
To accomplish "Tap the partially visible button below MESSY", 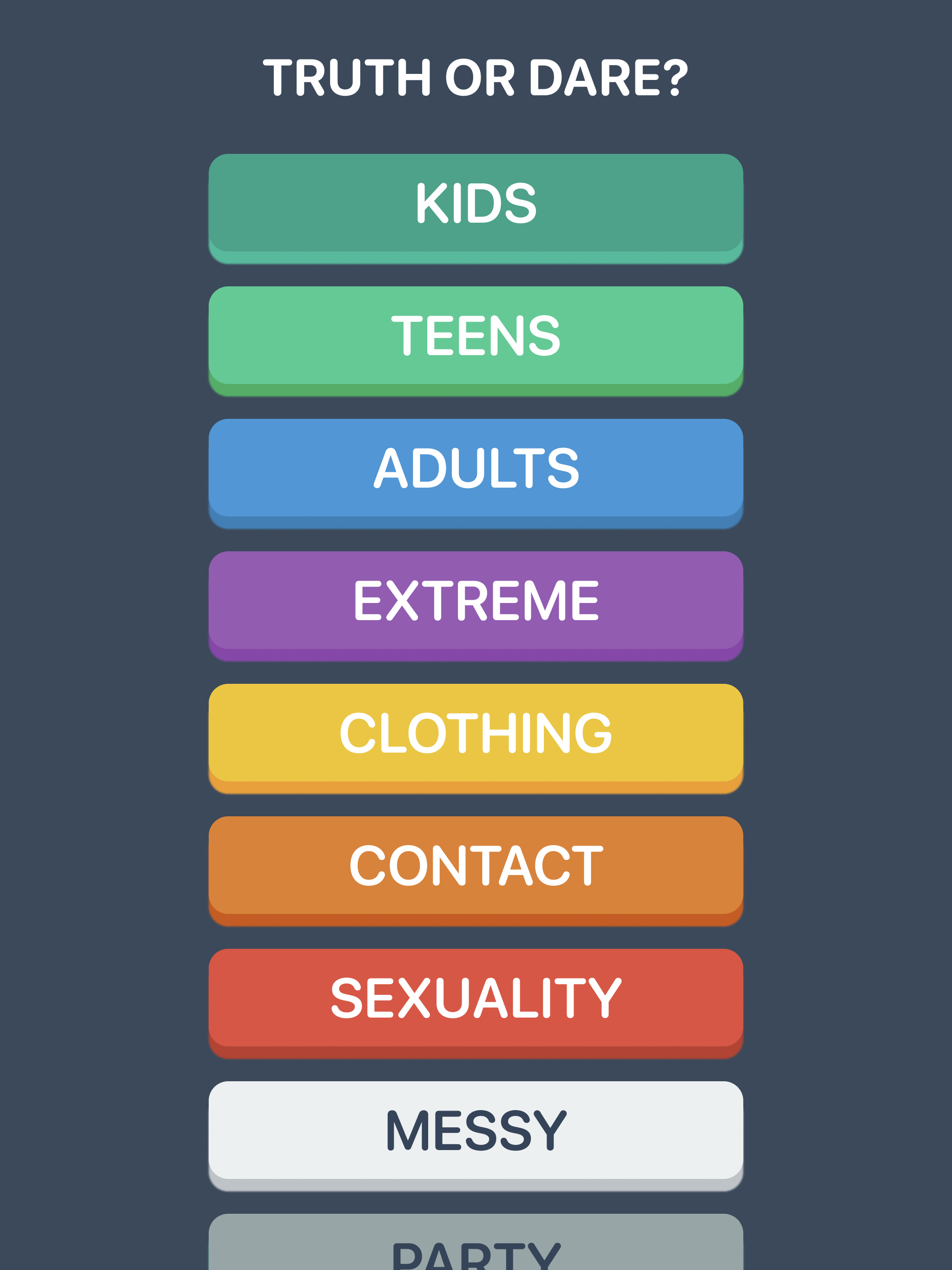I will coord(476,1251).
